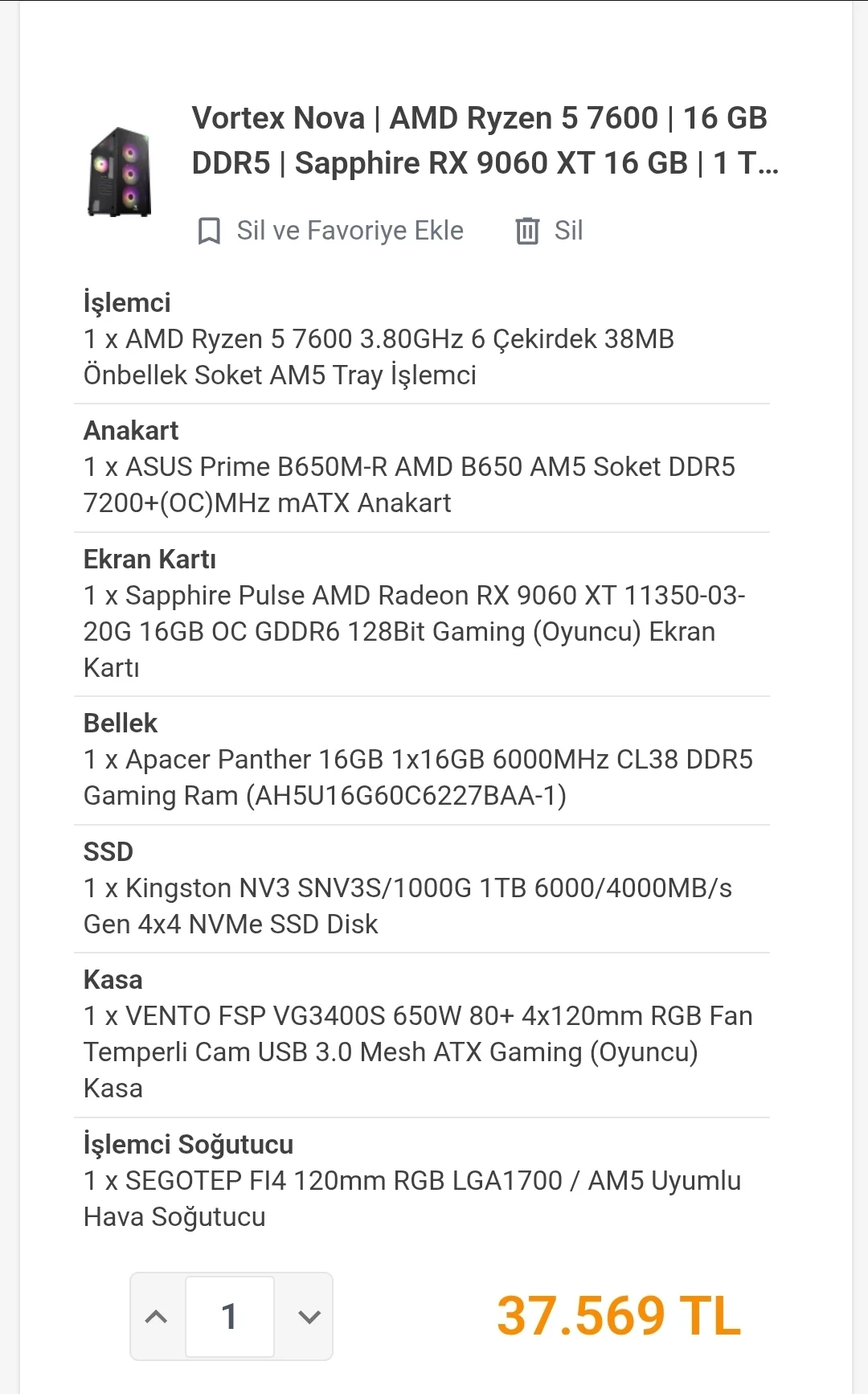
Task: Decrease quantity with the down arrow
Action: 309,1317
